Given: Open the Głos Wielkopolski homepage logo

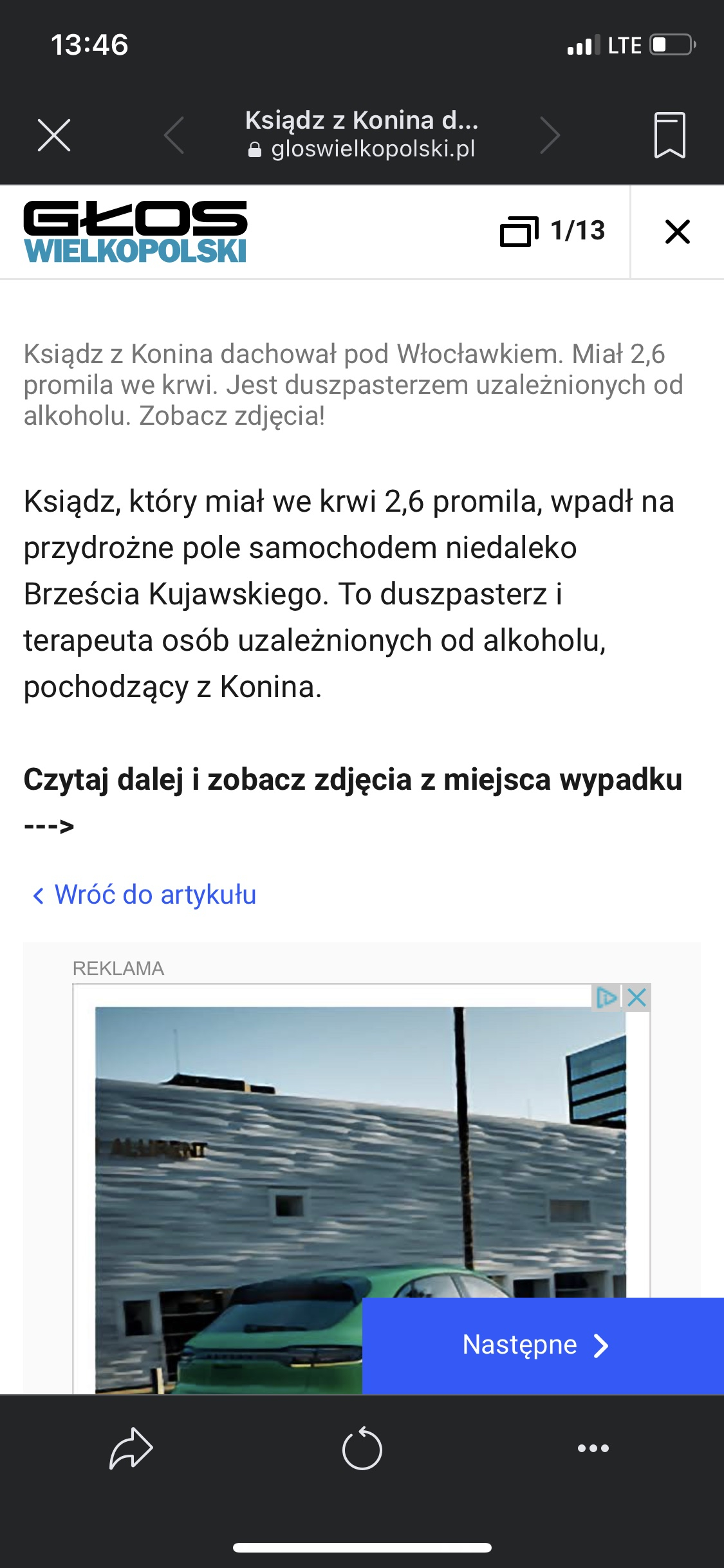Looking at the screenshot, I should [x=135, y=232].
